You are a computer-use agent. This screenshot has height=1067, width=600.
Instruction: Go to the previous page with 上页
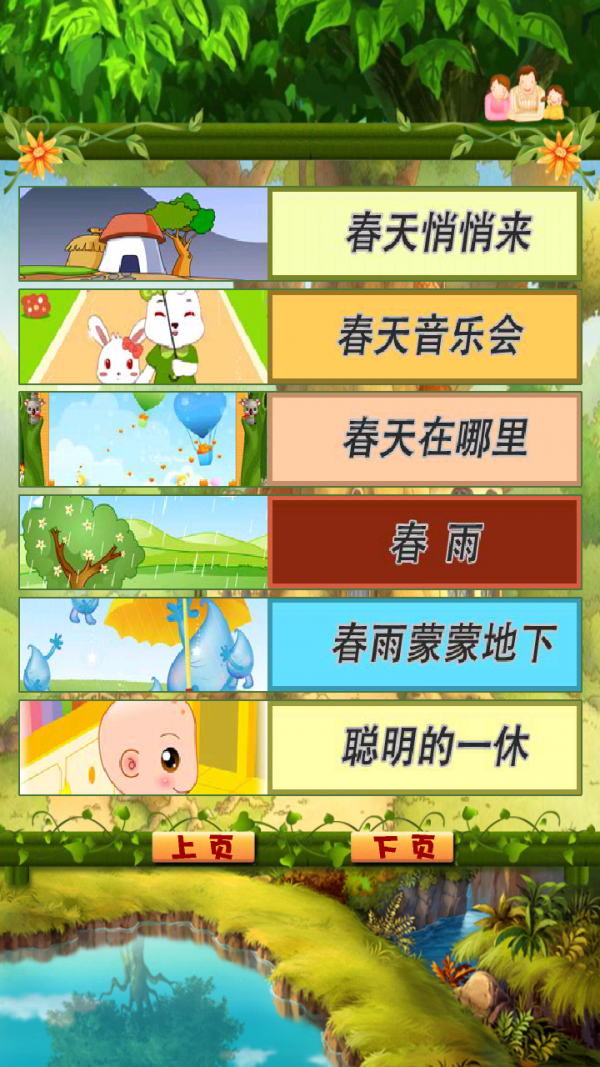click(203, 848)
